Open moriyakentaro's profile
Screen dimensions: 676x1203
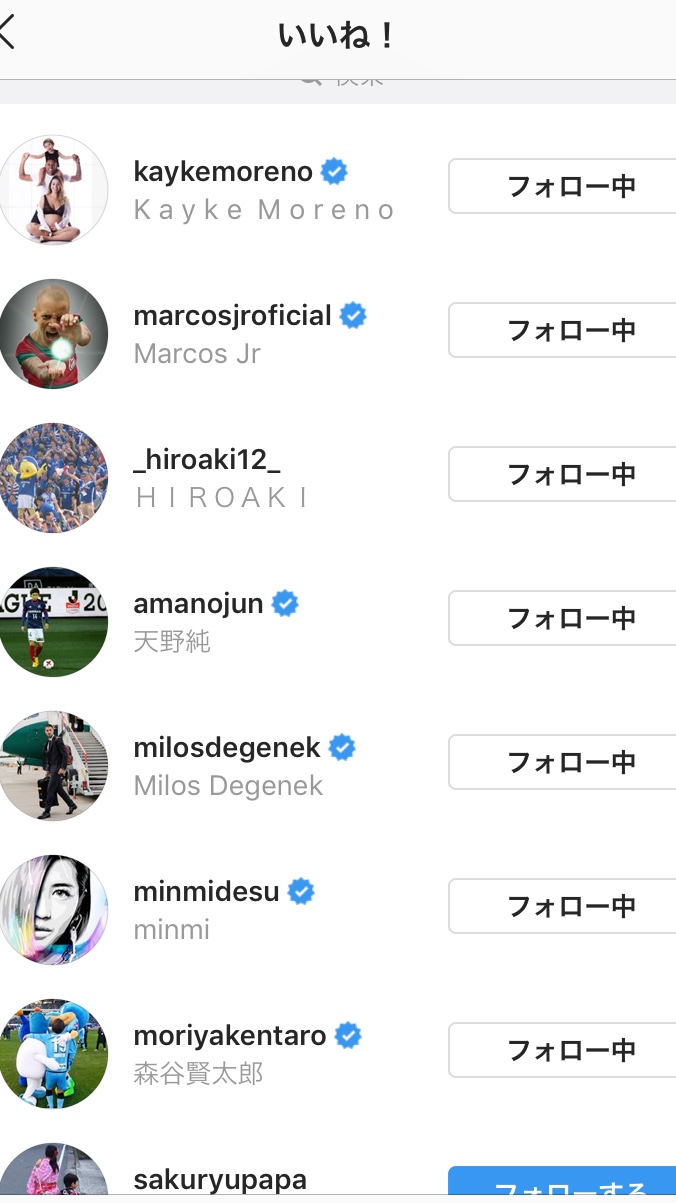[x=230, y=1036]
